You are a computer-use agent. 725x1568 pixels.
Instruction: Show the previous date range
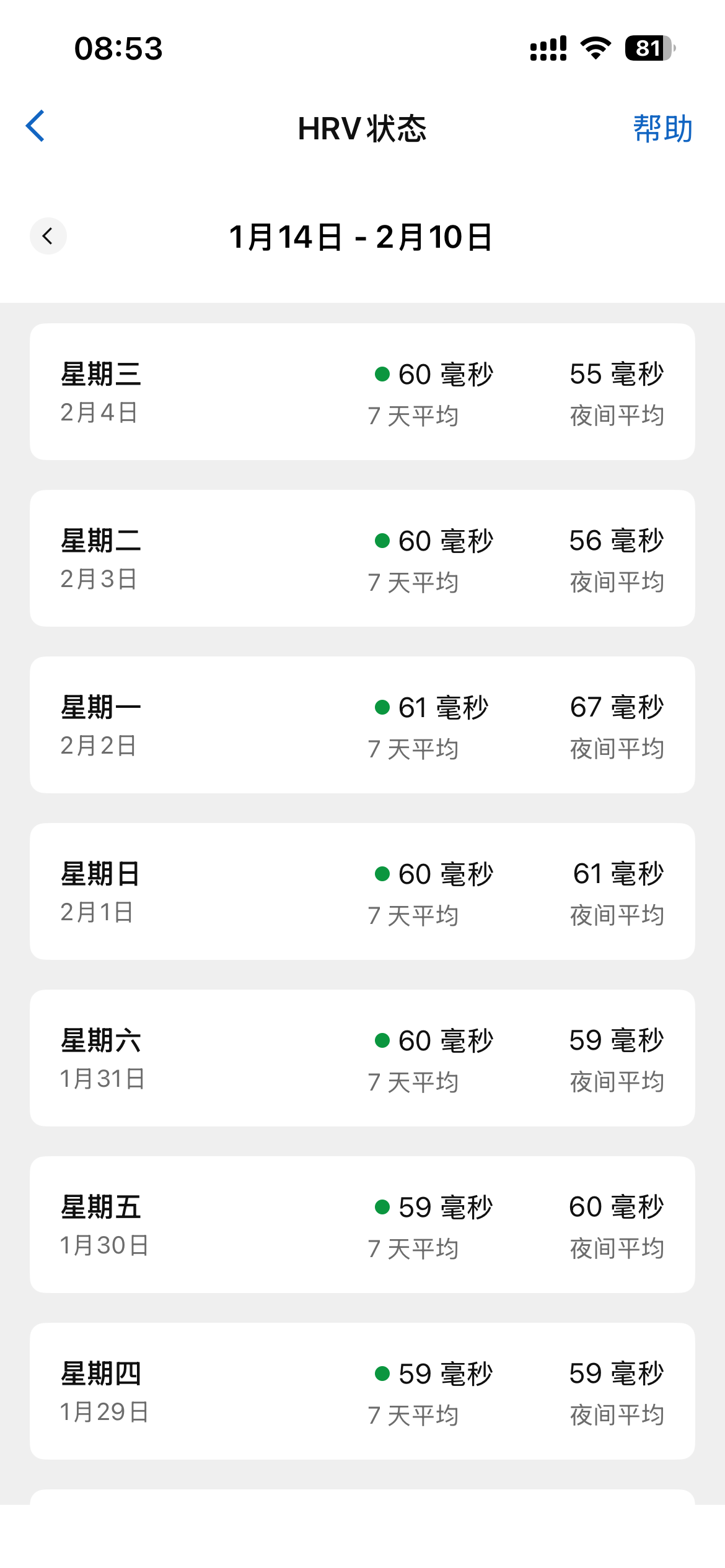48,236
